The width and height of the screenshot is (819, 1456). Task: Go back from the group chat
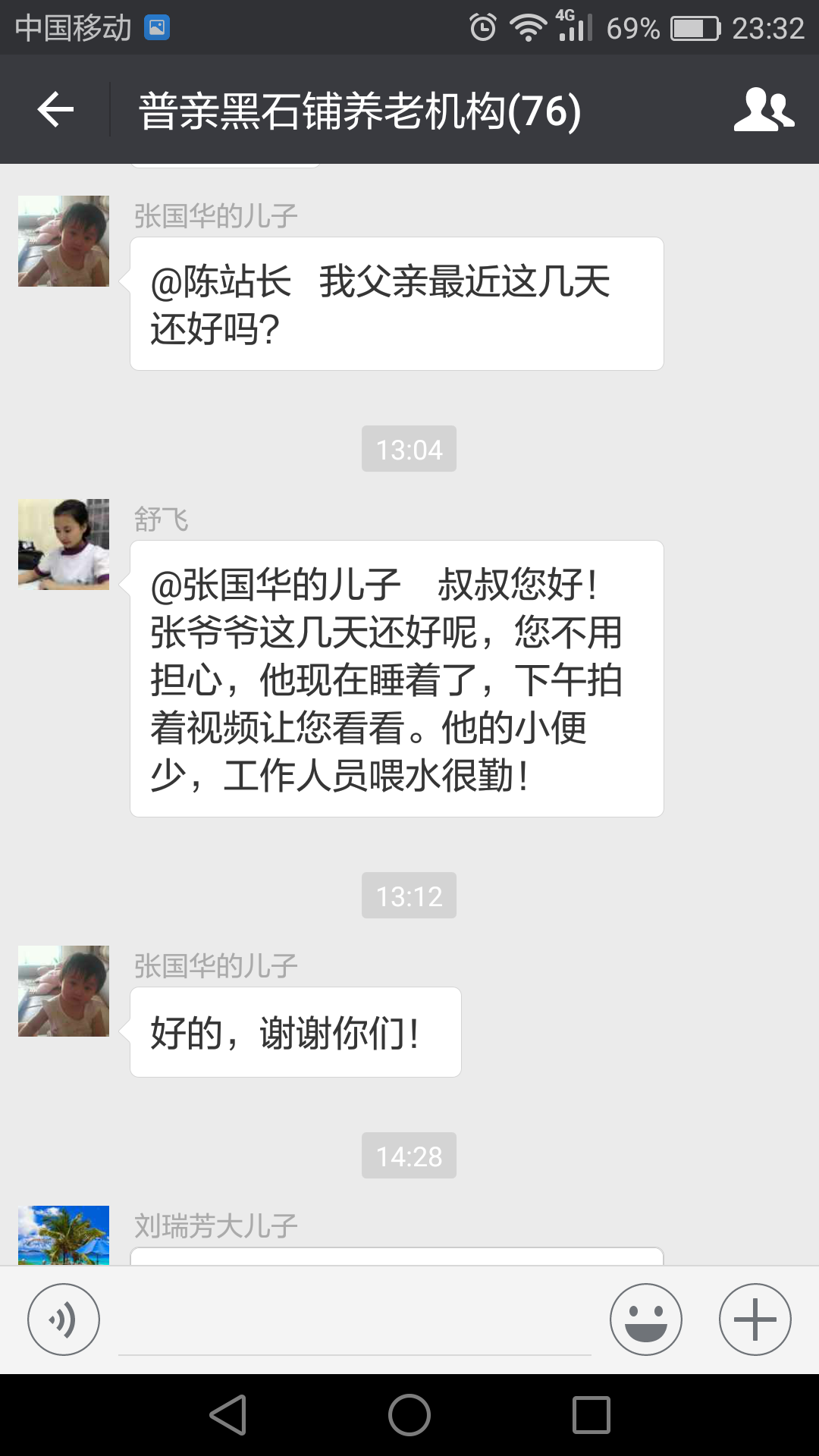(x=55, y=110)
